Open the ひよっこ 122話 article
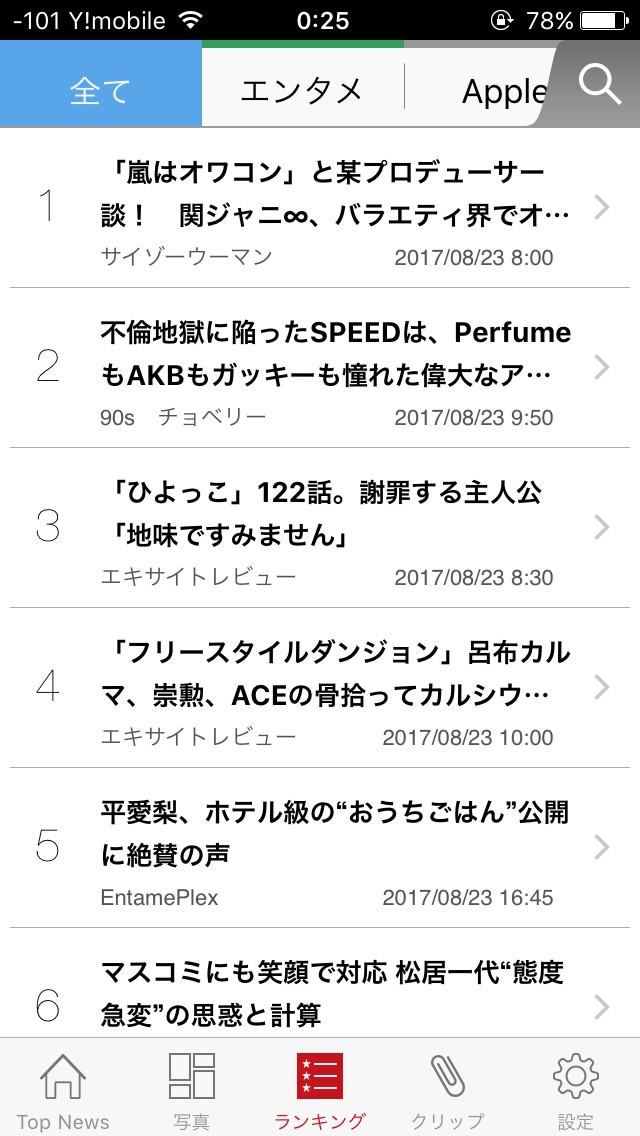 coord(335,528)
